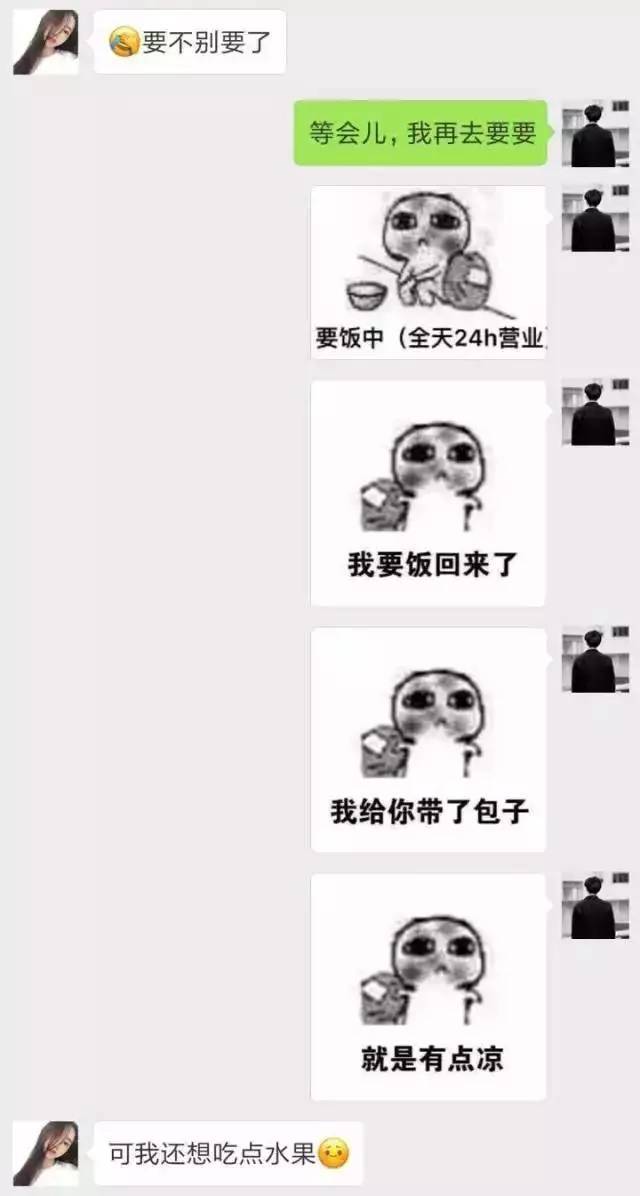Tap the avatar next to 等会儿，我再去要要

(596, 133)
